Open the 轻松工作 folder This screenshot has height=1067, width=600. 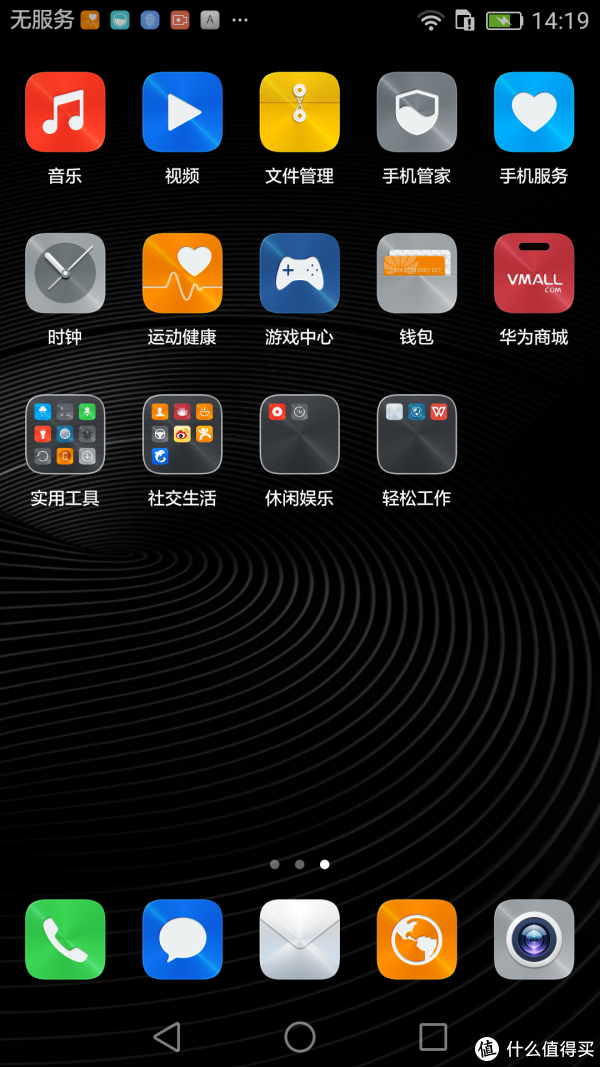416,434
